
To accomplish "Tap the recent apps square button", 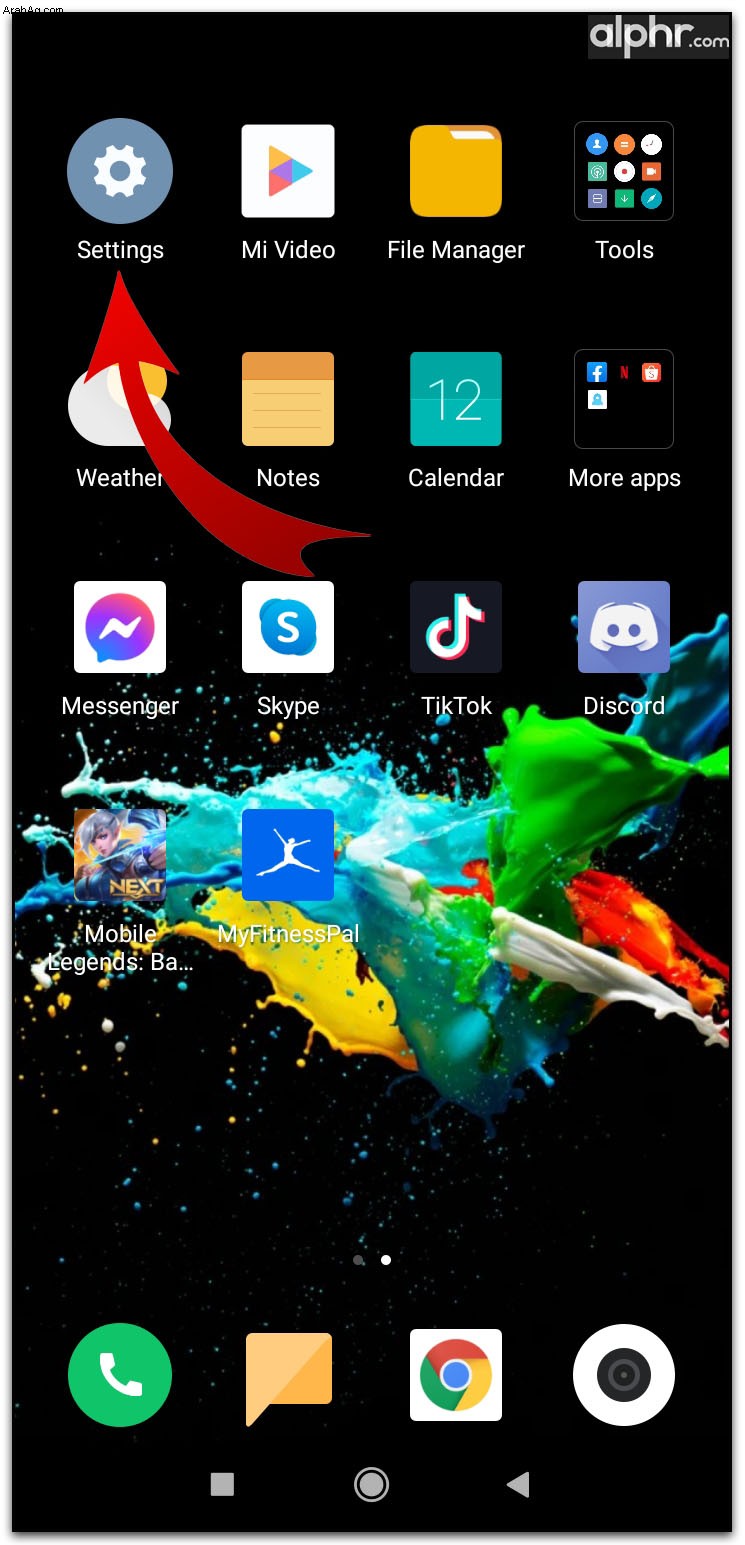I will point(222,1485).
